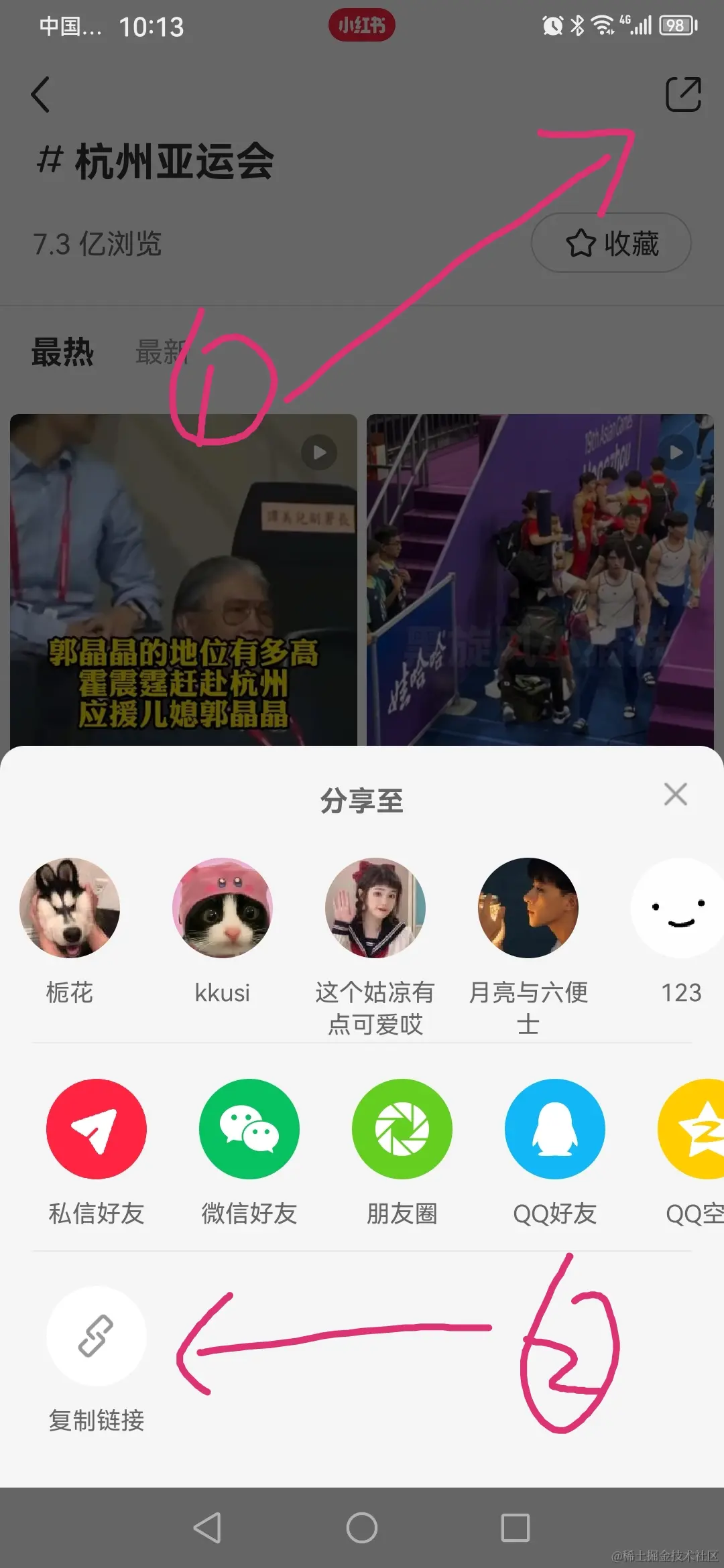Share with 月亮与六便士

tap(527, 908)
